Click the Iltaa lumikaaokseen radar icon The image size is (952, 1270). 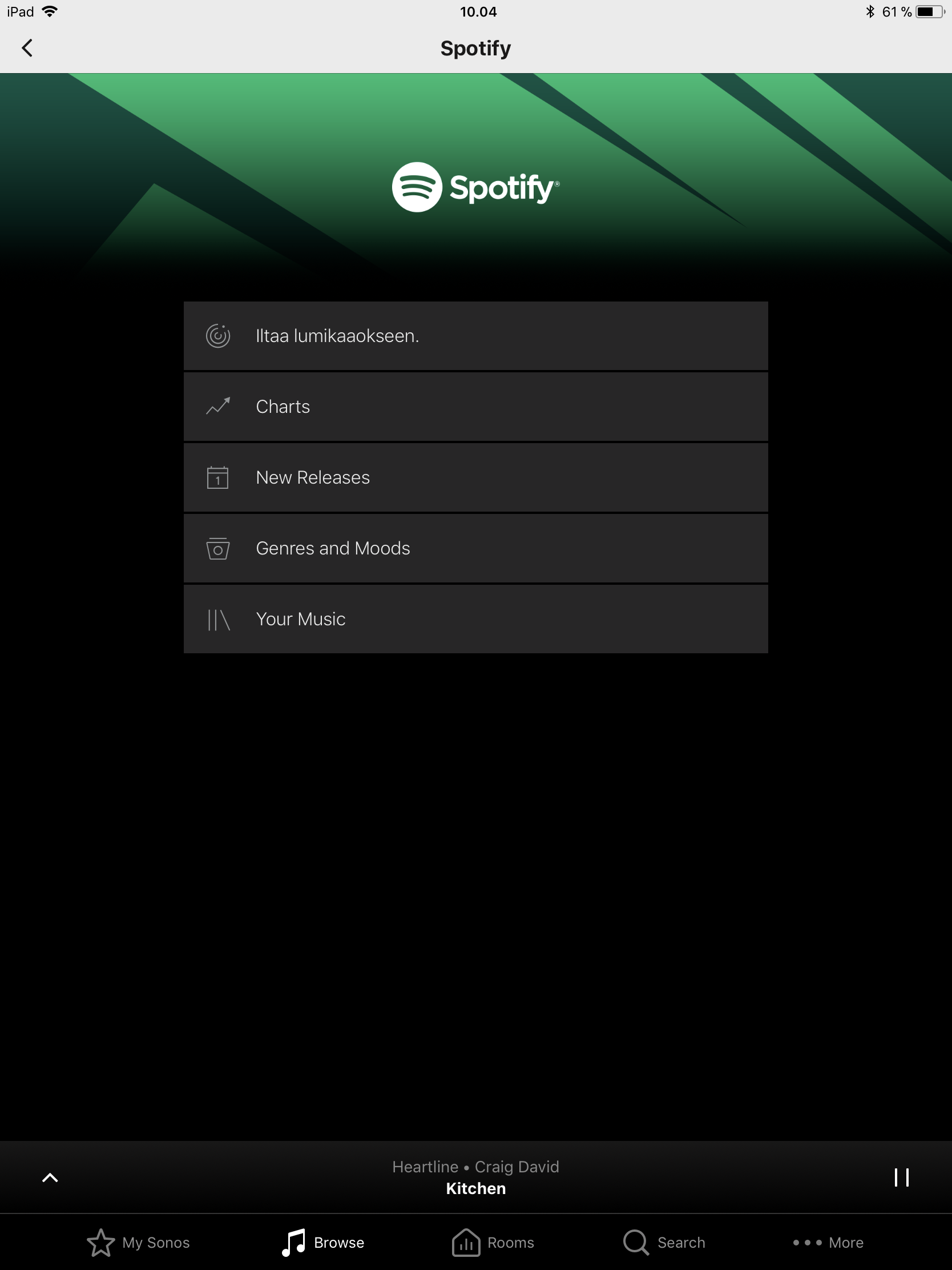[217, 335]
